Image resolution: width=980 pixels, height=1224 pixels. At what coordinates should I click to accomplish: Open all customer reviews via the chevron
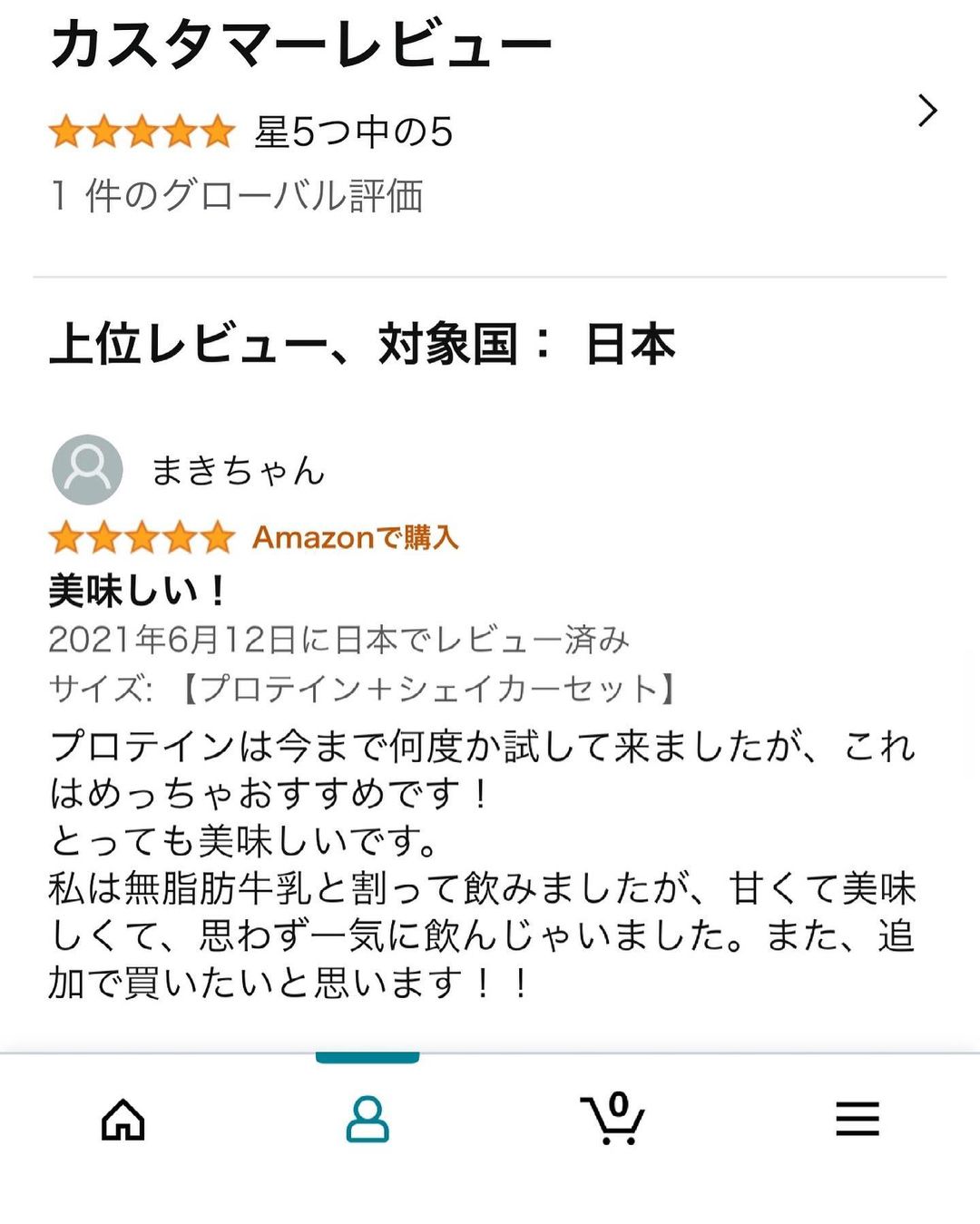tap(926, 111)
